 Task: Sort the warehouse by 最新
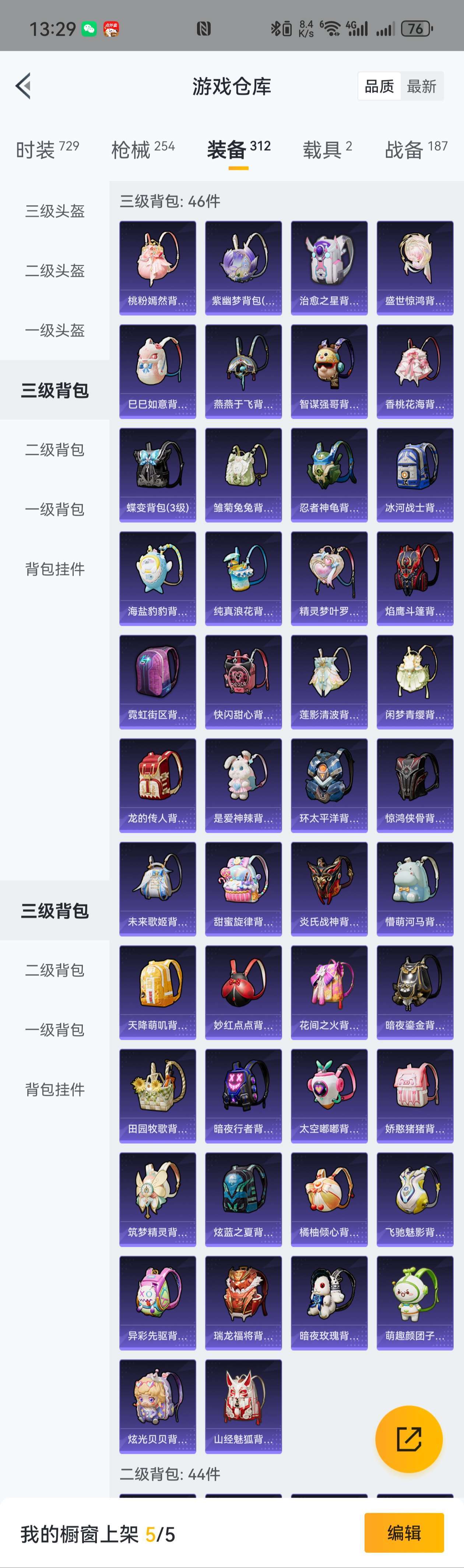pos(421,87)
